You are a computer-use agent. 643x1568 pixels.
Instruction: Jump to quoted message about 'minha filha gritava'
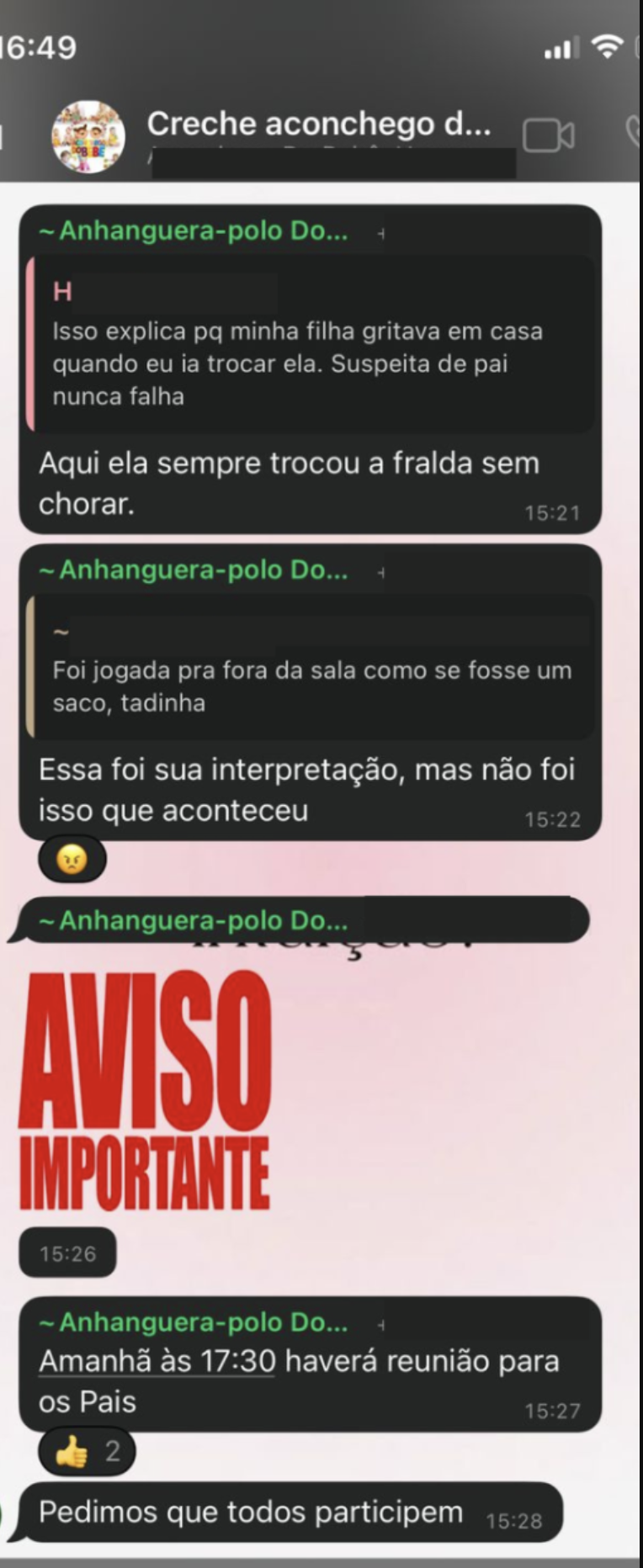click(x=311, y=346)
